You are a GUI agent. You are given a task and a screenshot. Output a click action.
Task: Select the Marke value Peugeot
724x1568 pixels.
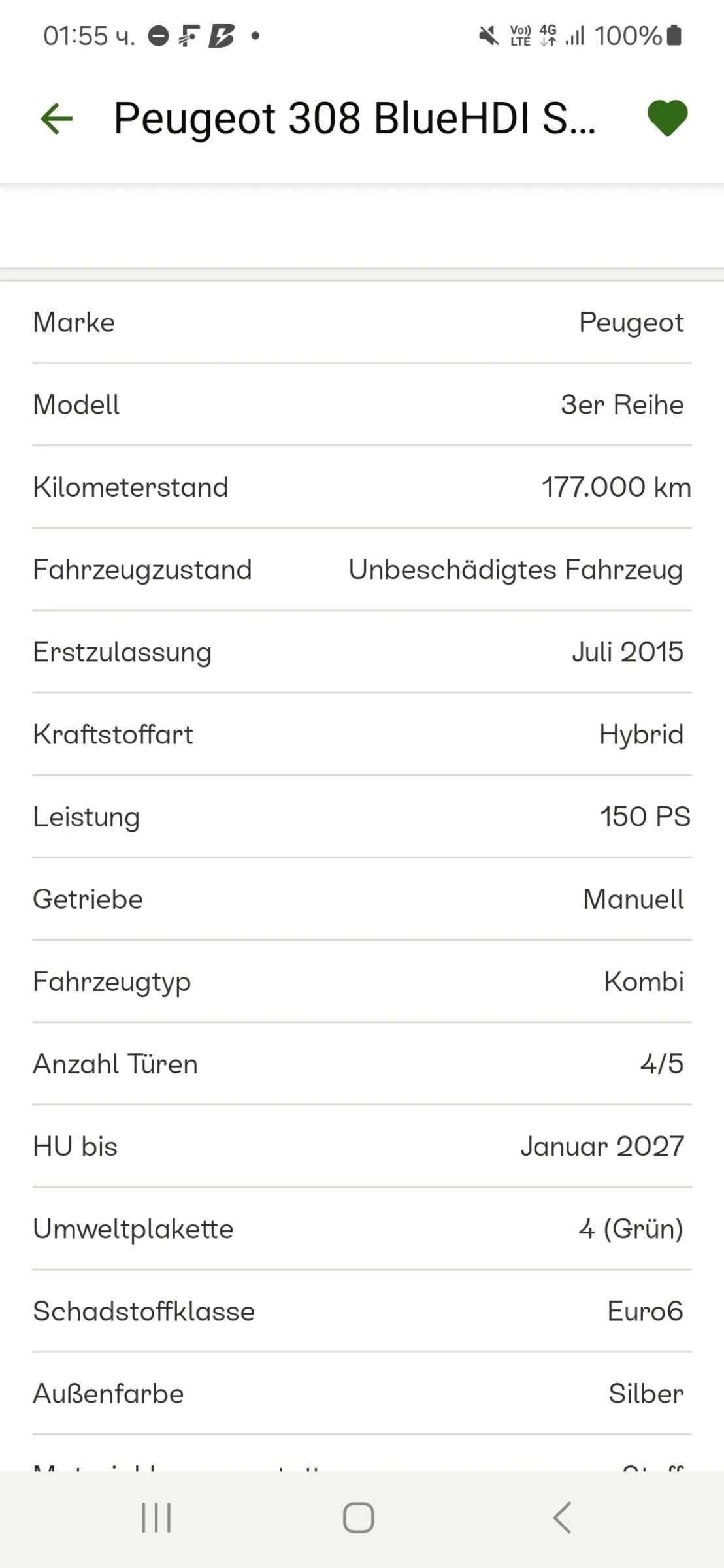click(x=631, y=322)
